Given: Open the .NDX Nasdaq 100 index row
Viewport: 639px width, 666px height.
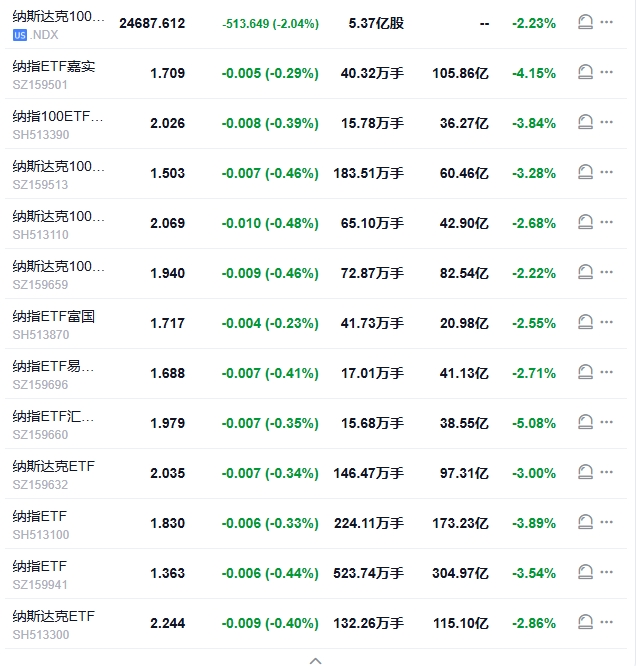Looking at the screenshot, I should click(58, 23).
